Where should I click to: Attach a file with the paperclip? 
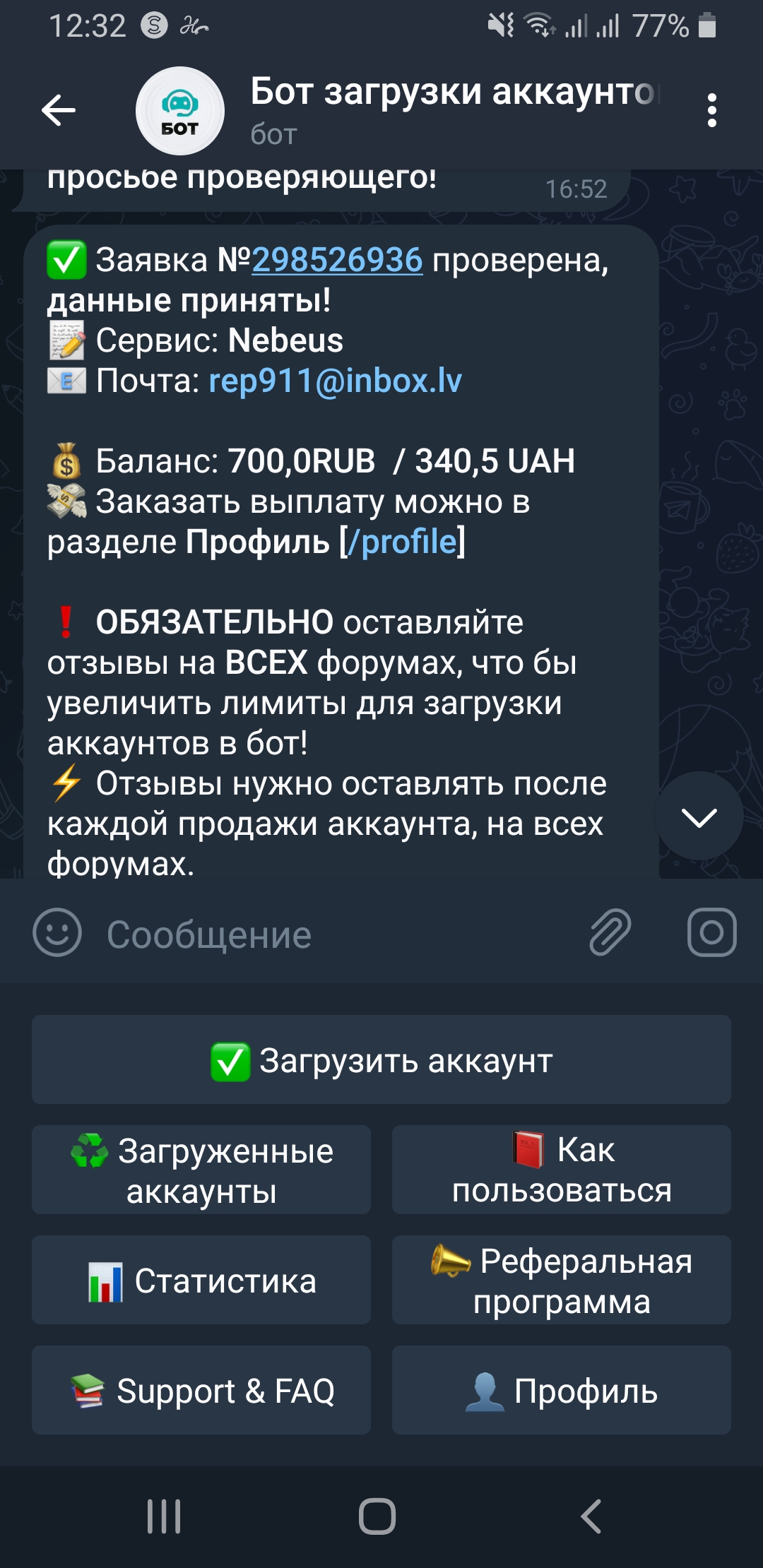point(610,932)
